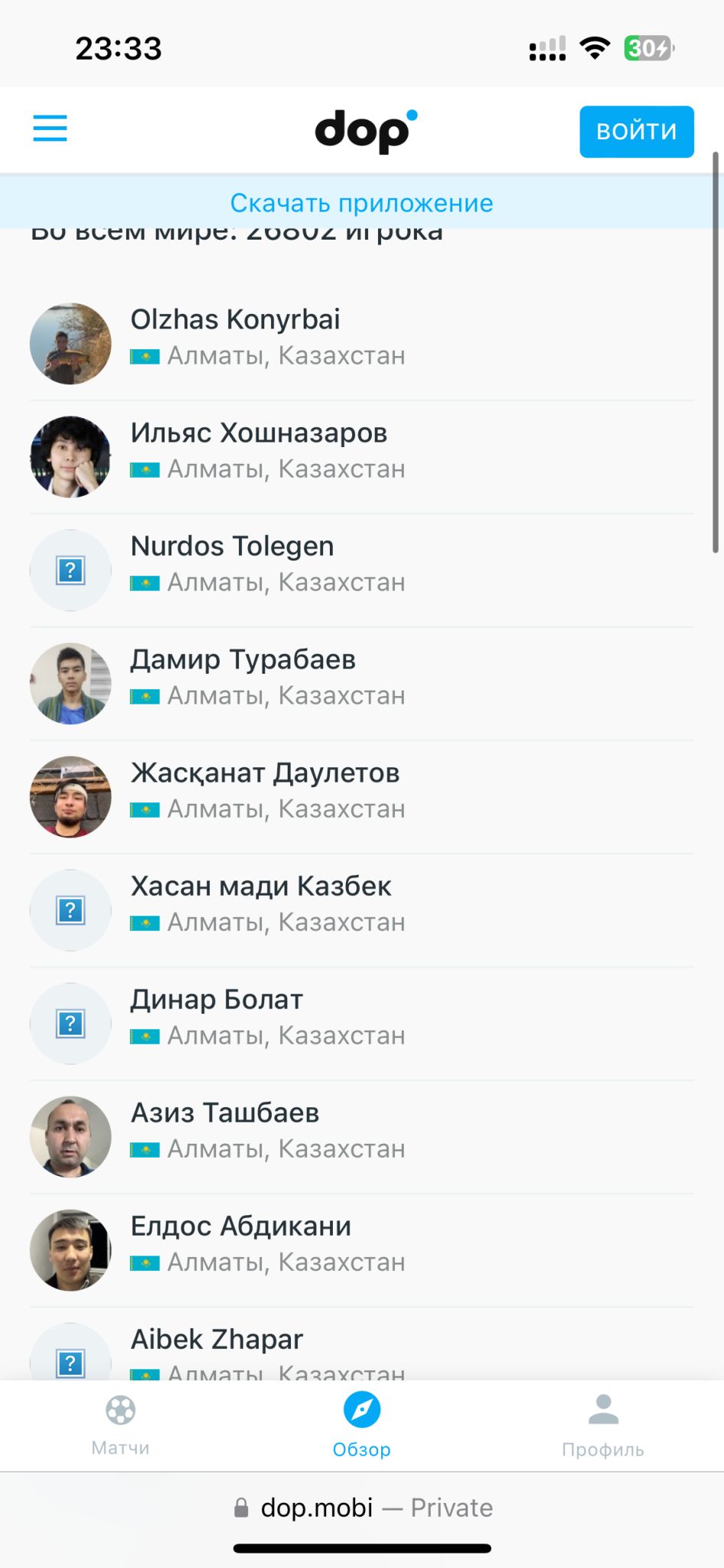Switch to the Матчи tab
This screenshot has width=724, height=1568.
[120, 1426]
